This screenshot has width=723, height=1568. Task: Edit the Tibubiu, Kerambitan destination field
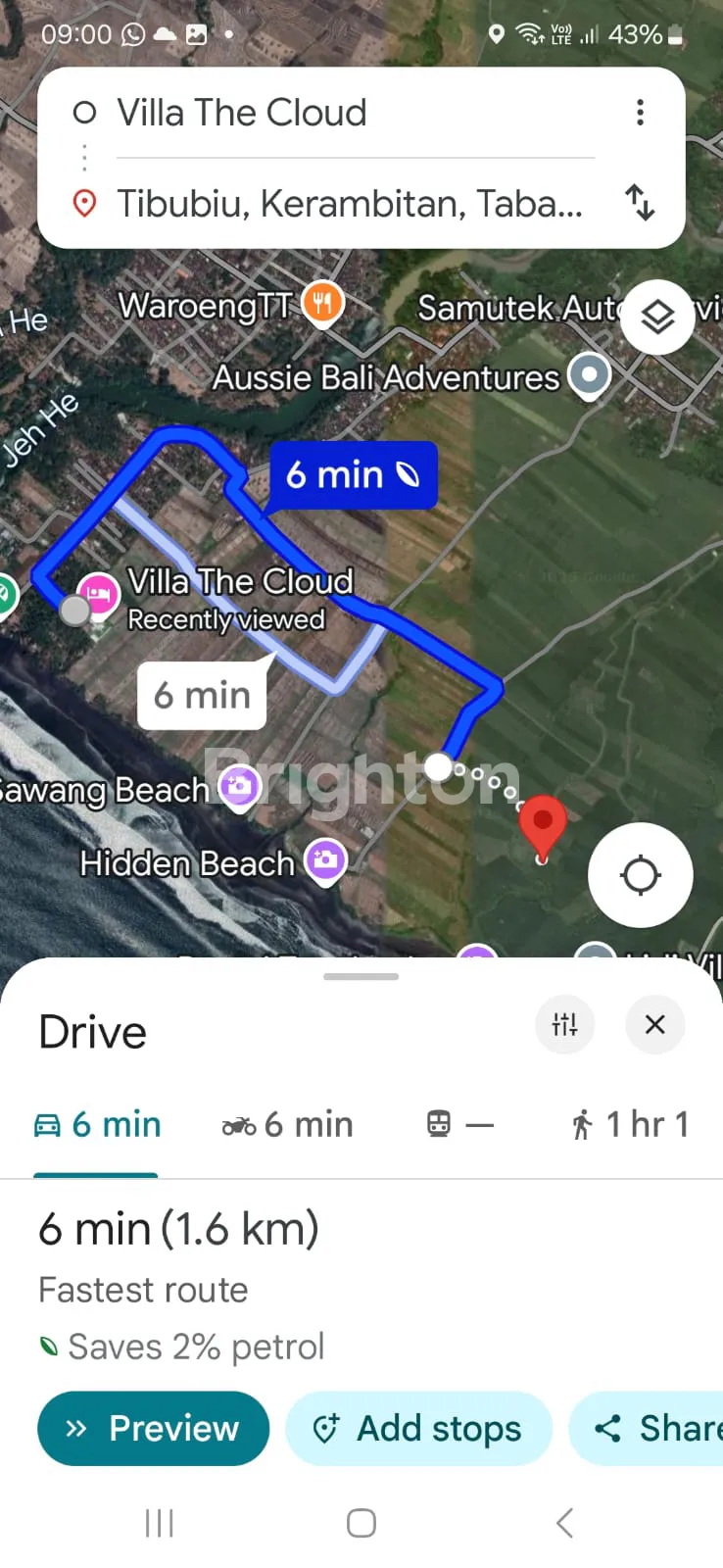pyautogui.click(x=349, y=204)
